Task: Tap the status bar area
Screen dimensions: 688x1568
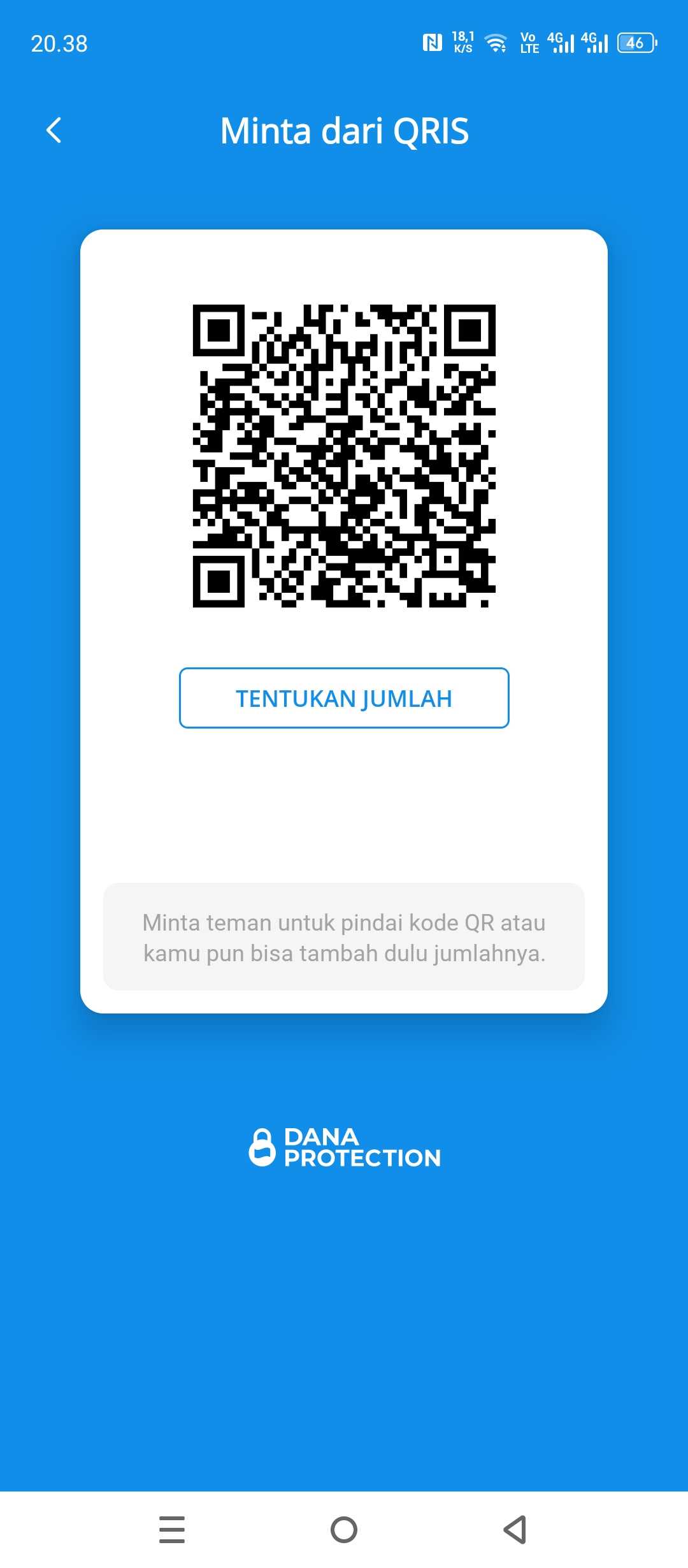Action: point(344,42)
